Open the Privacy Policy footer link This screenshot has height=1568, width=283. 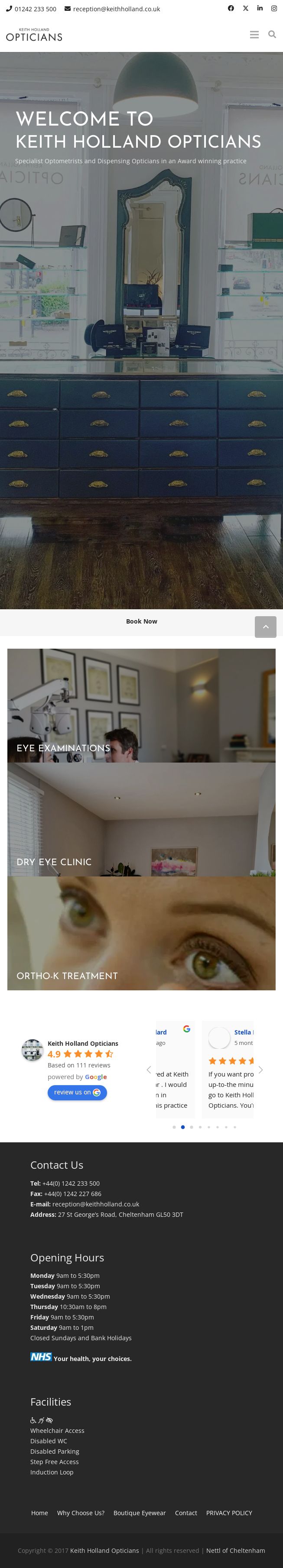coord(229,1513)
